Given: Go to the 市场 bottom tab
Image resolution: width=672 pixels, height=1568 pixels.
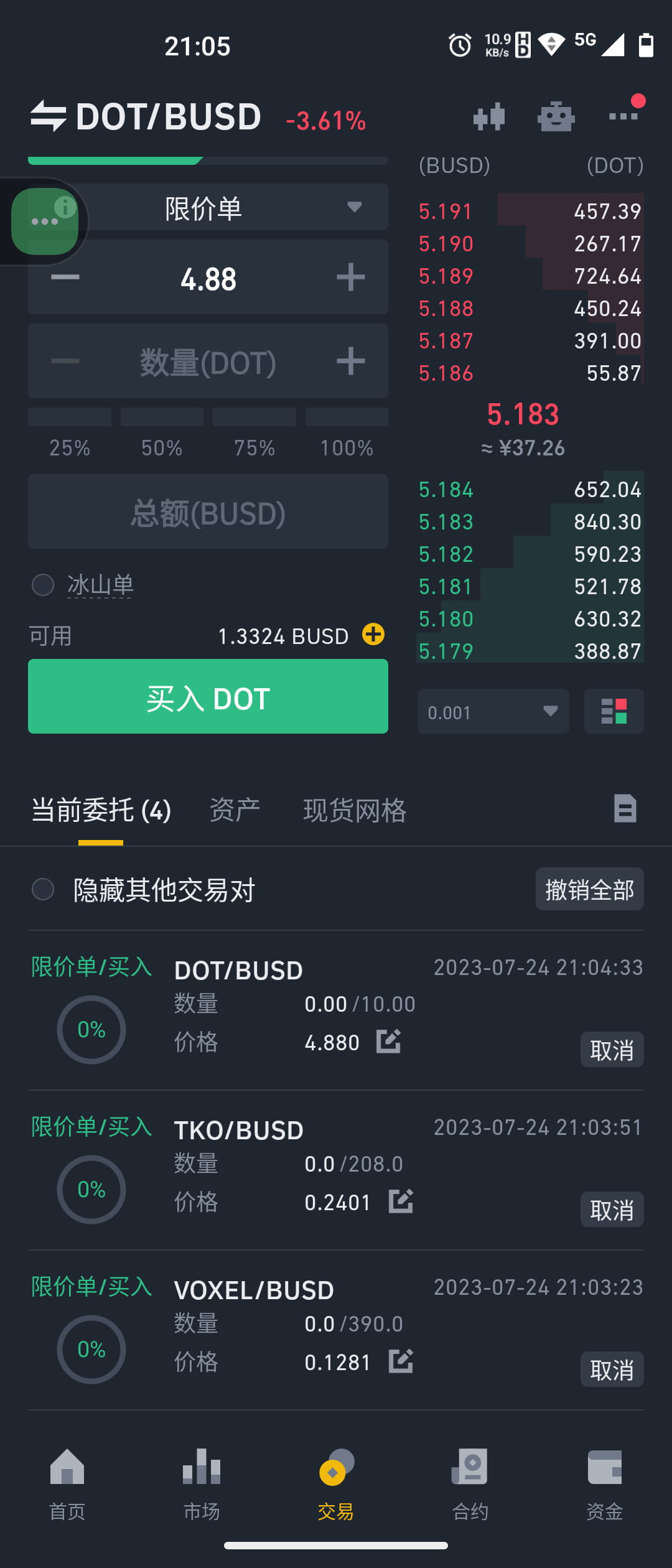Looking at the screenshot, I should (202, 1484).
